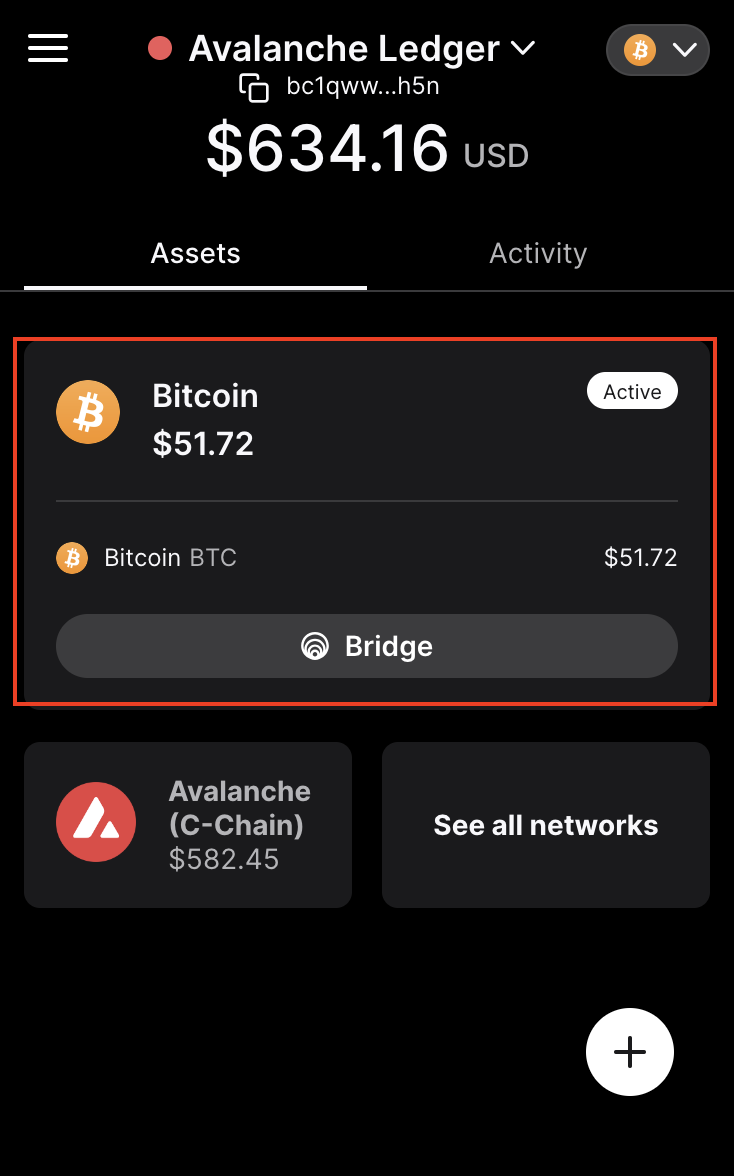
Task: See all networks
Action: pyautogui.click(x=546, y=825)
